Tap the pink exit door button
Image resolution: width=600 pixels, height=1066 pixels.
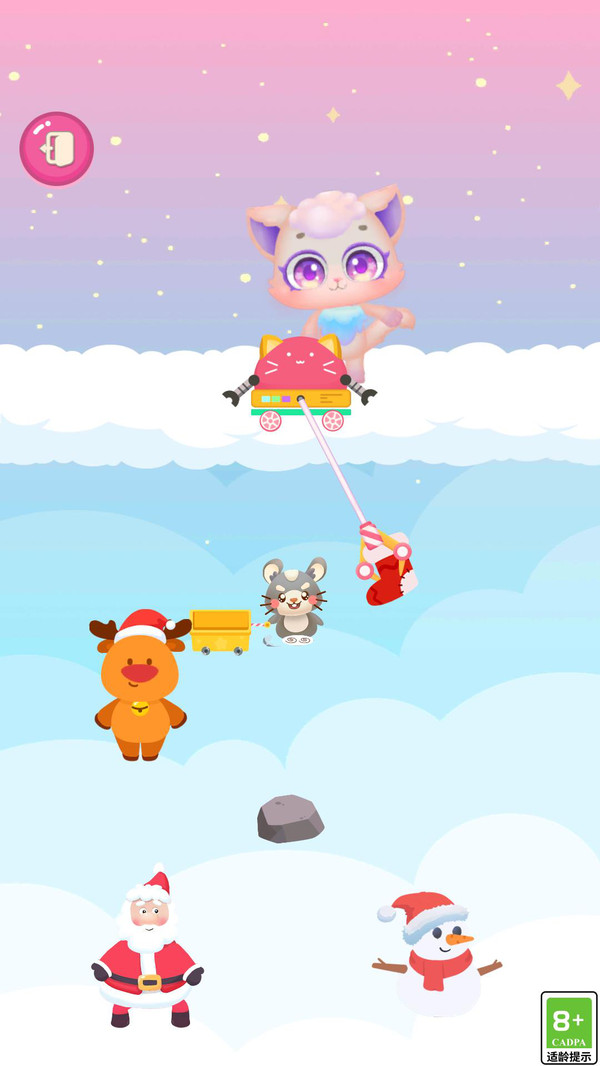pos(56,149)
